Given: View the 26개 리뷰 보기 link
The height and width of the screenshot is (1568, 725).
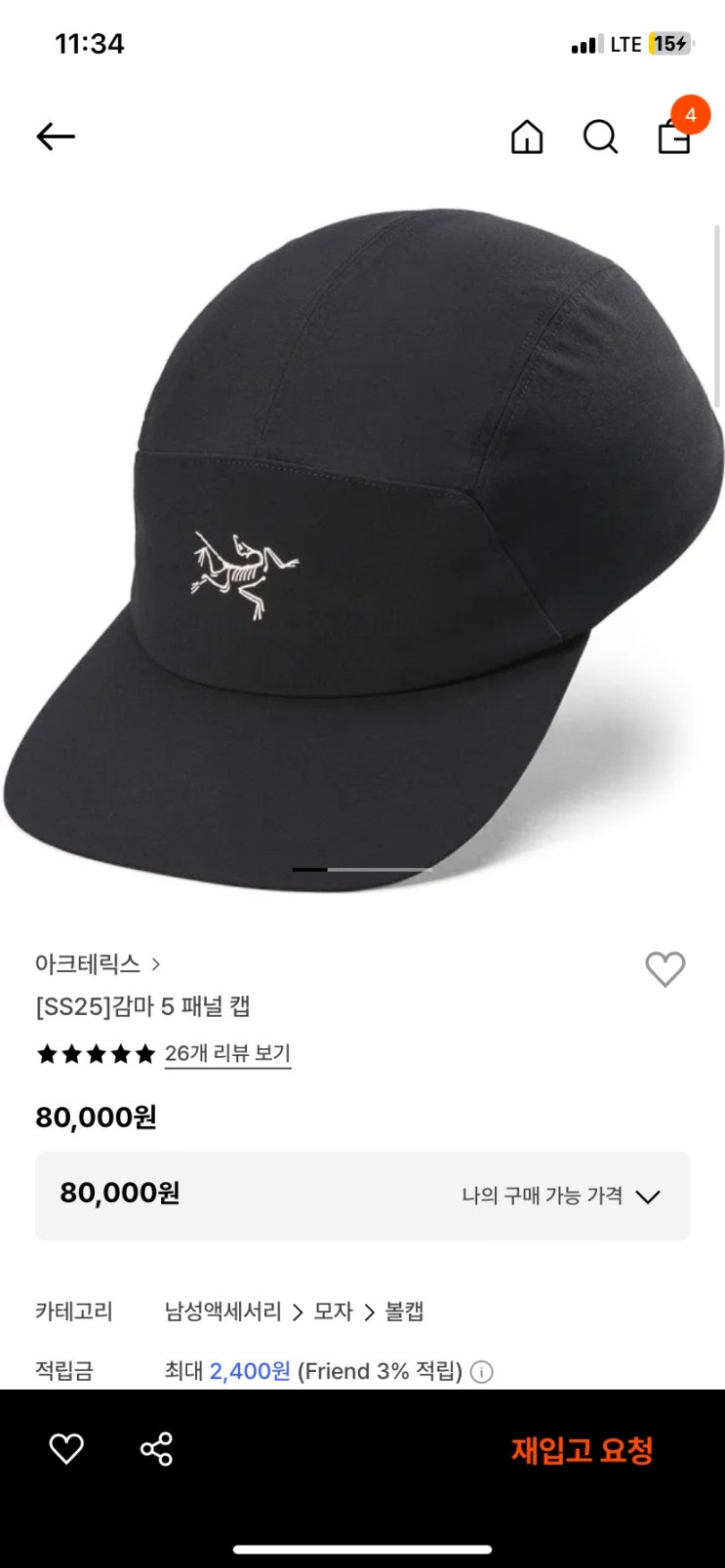Looking at the screenshot, I should [x=227, y=1053].
